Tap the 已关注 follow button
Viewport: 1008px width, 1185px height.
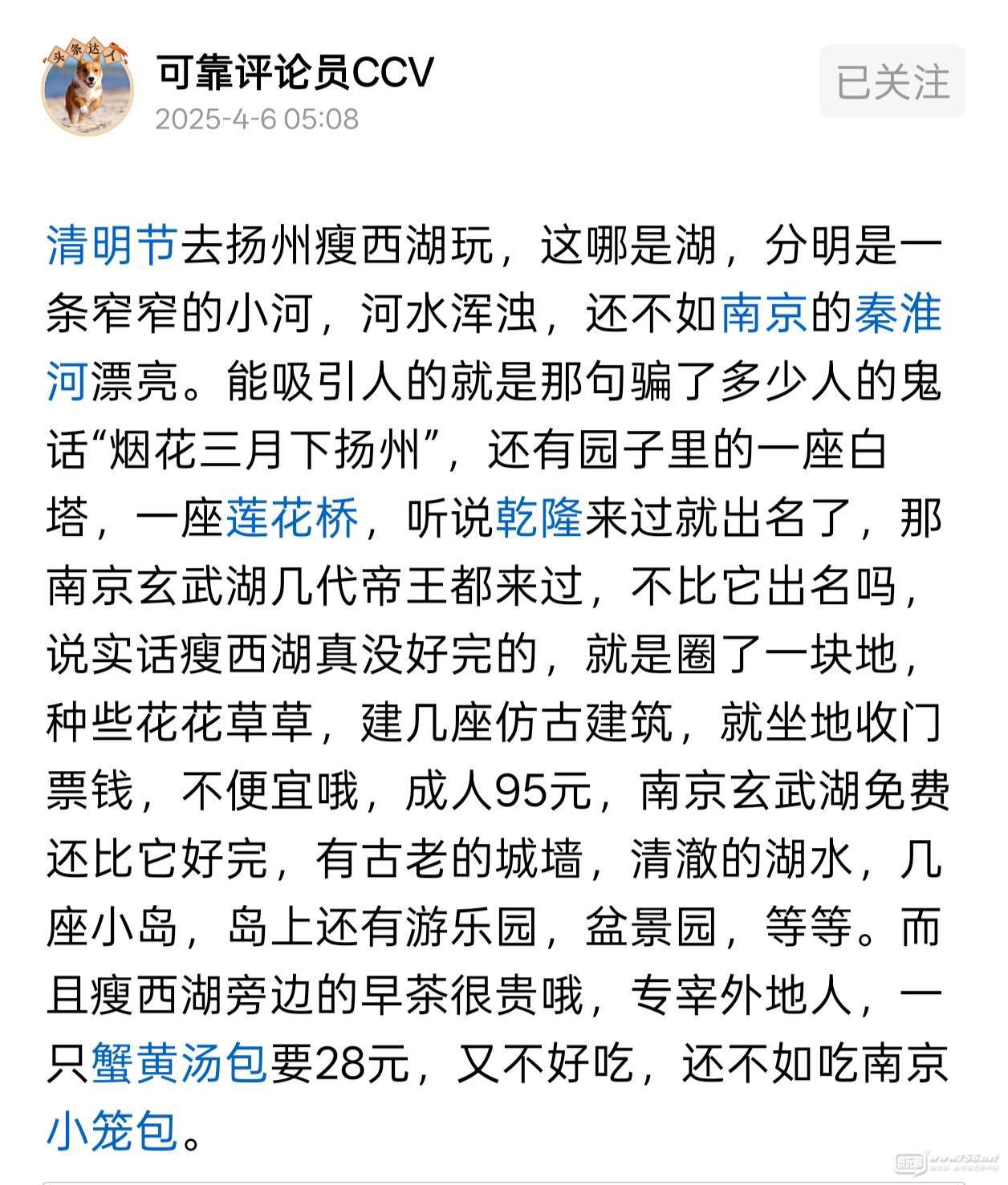tap(892, 82)
